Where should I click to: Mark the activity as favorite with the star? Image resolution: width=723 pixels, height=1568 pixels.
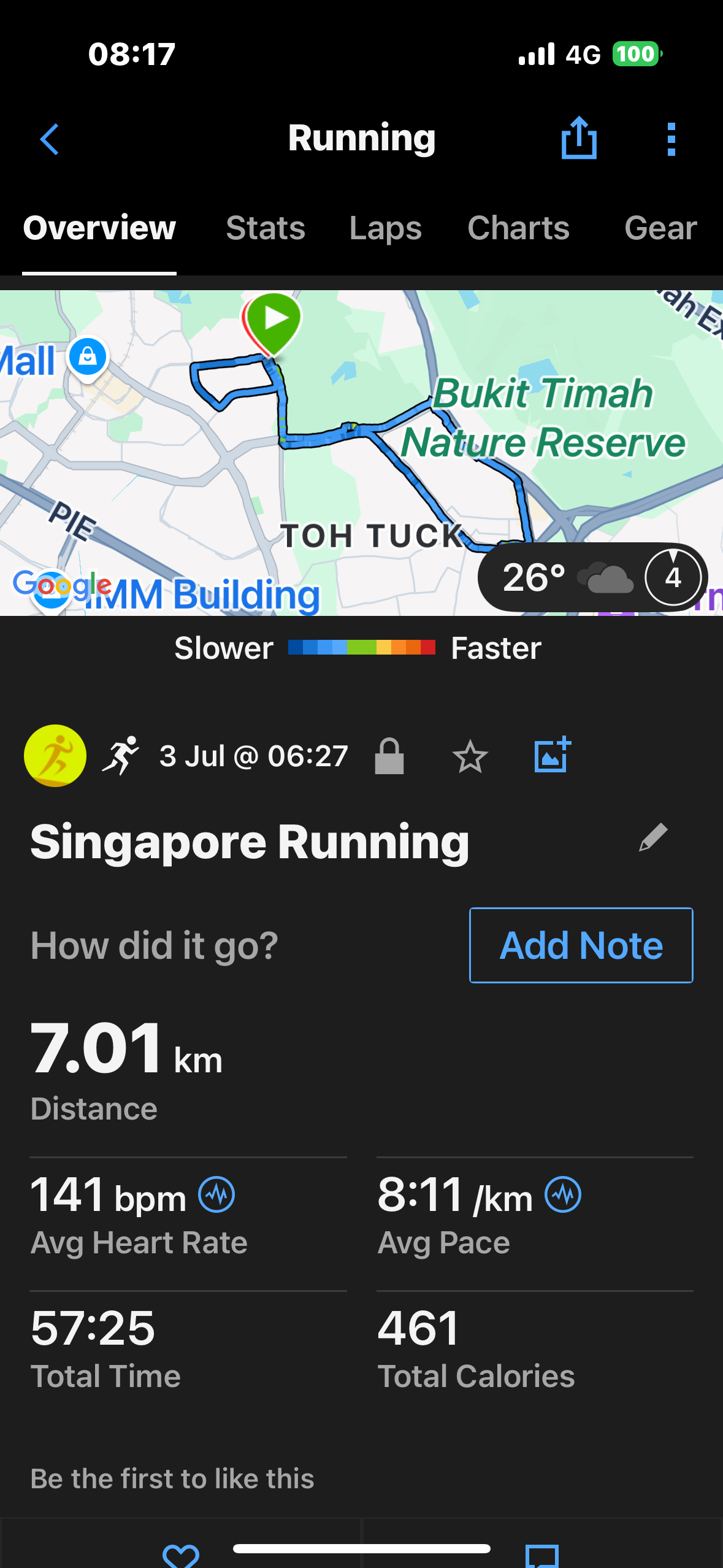[470, 756]
